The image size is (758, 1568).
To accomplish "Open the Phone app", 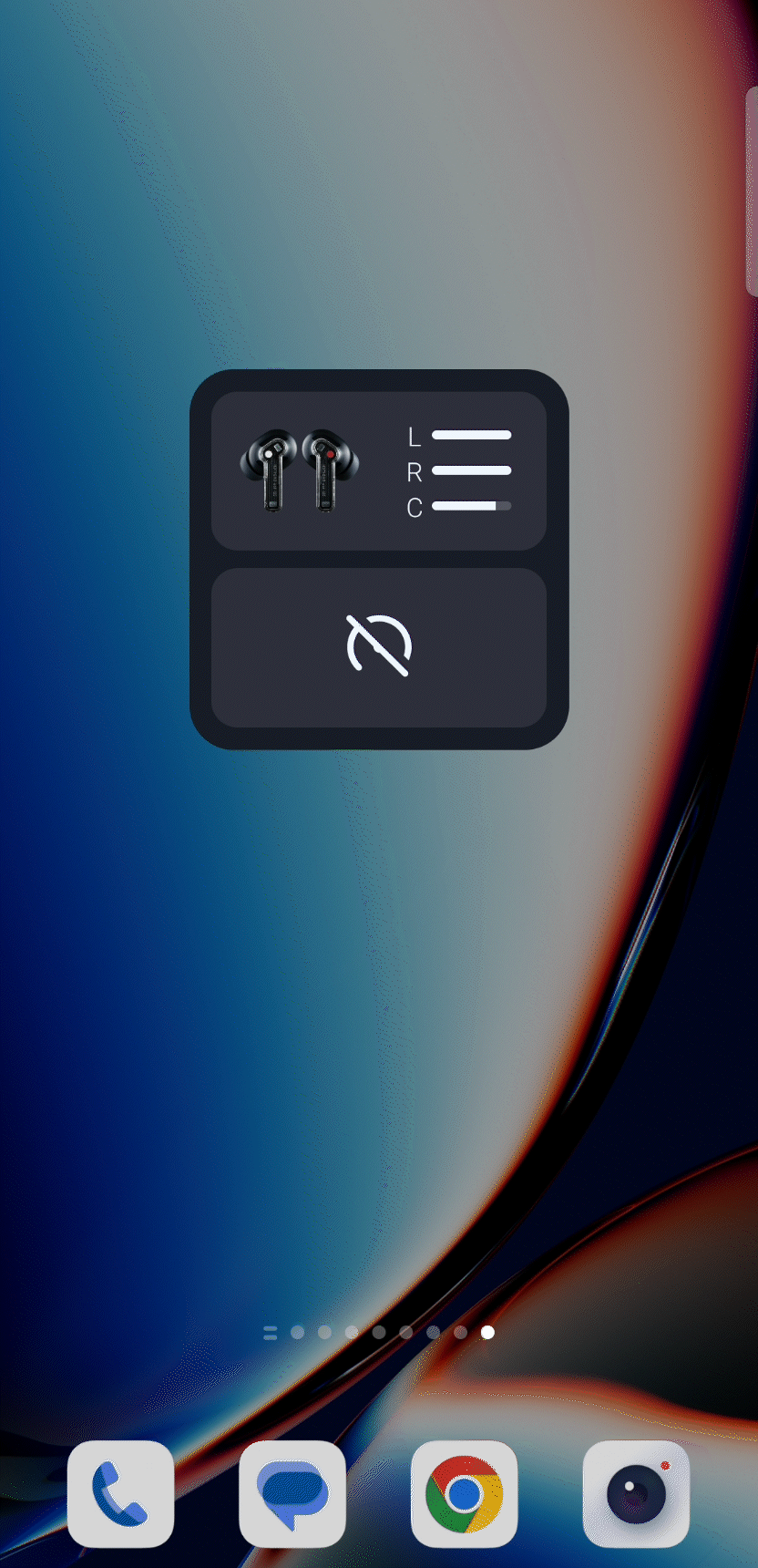I will pos(120,1494).
